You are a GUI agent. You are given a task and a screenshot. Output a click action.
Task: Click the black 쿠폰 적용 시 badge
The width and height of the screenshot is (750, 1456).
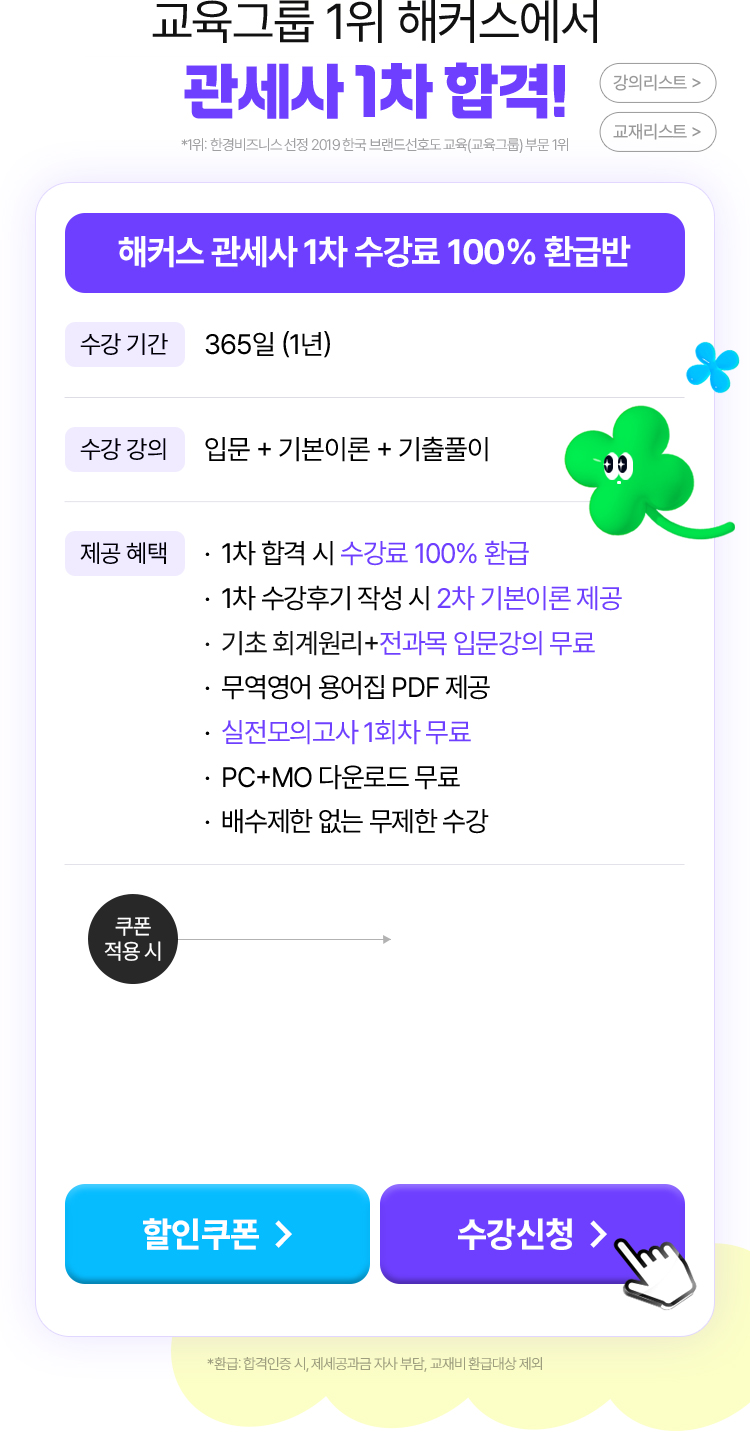(x=133, y=938)
